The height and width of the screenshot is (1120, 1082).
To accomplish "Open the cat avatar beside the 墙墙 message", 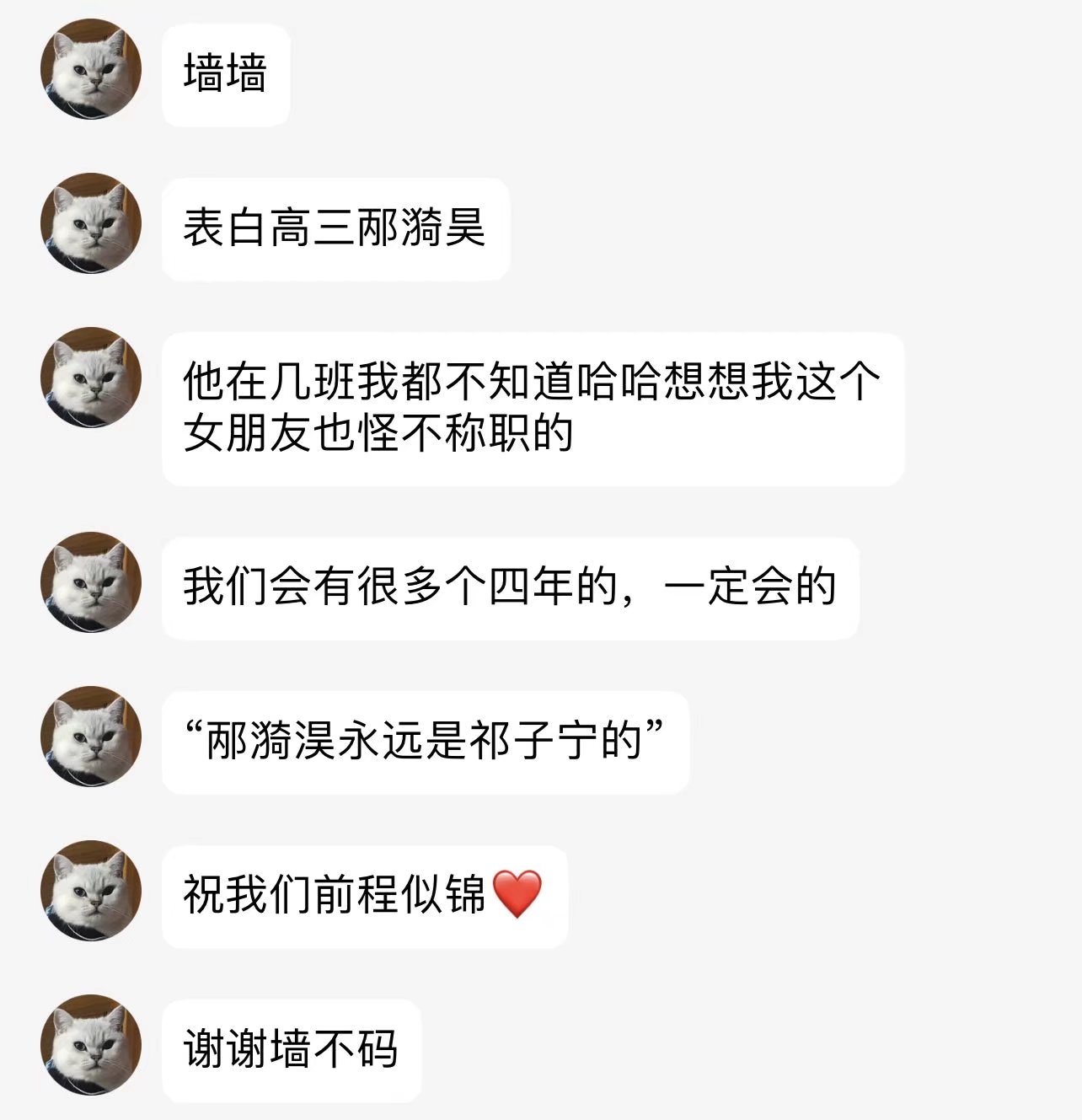I will pos(91,69).
